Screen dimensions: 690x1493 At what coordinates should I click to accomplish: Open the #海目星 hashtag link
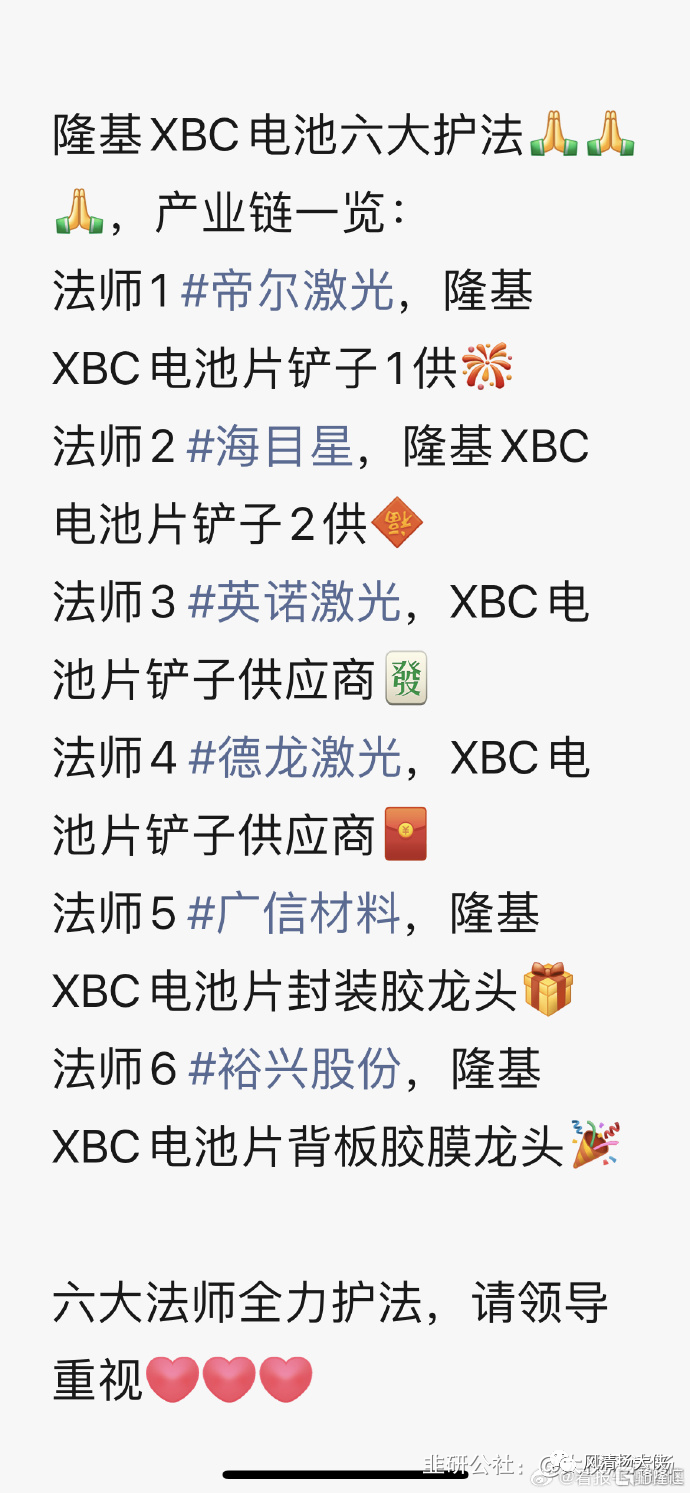click(x=270, y=447)
